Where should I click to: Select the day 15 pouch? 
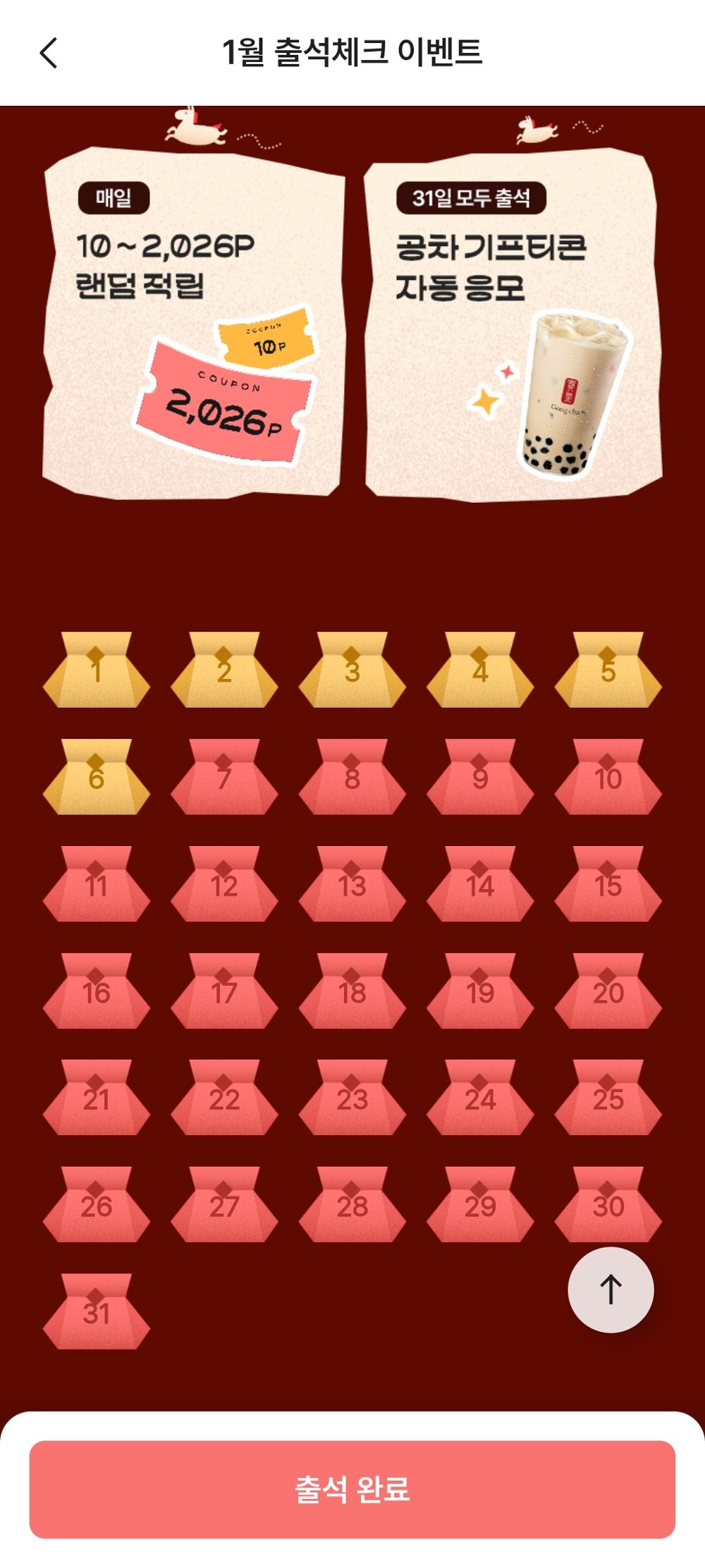click(608, 885)
